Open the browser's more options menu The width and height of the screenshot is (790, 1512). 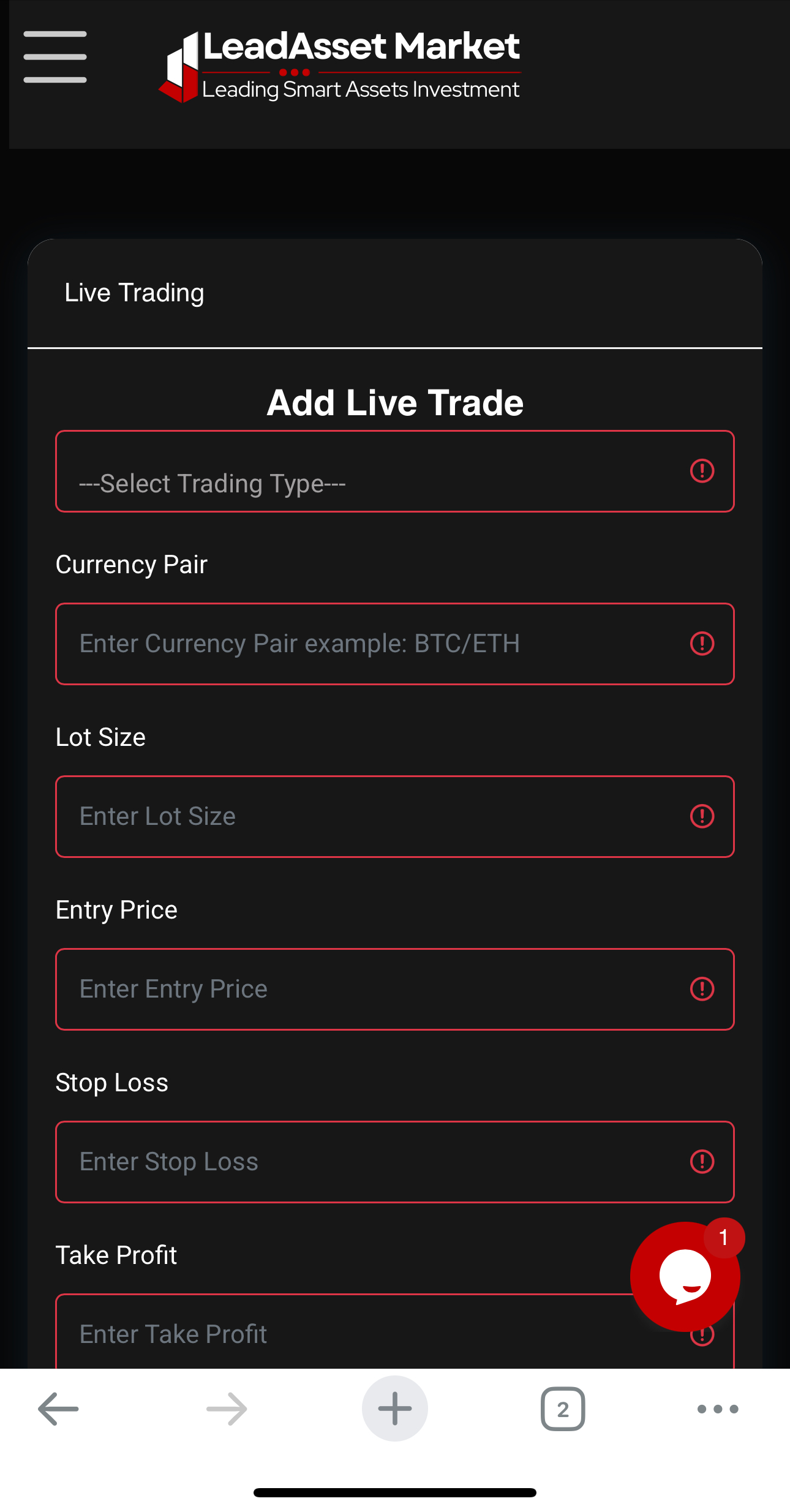coord(718,1409)
